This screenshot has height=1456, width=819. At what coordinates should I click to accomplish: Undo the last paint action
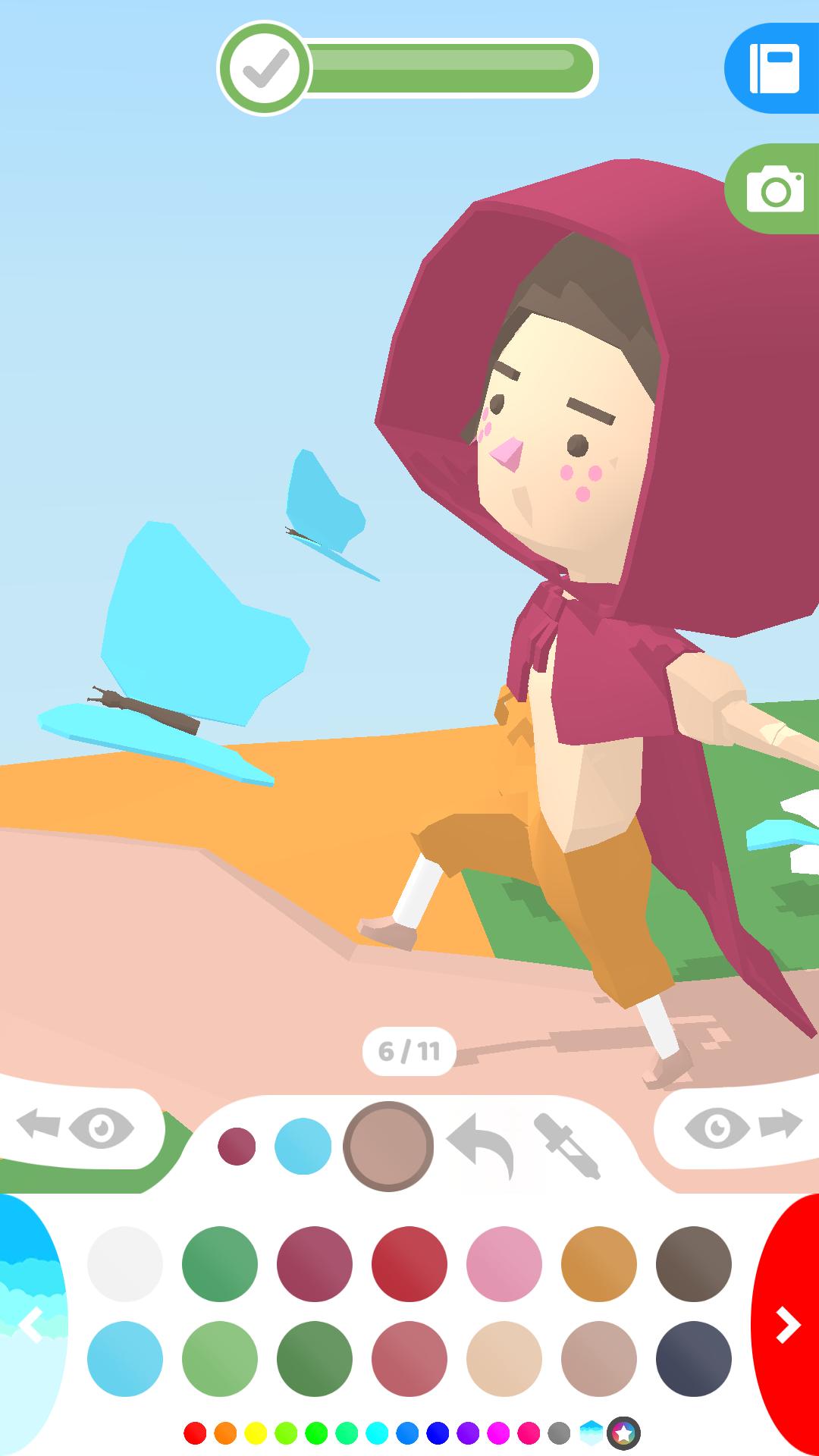482,1146
